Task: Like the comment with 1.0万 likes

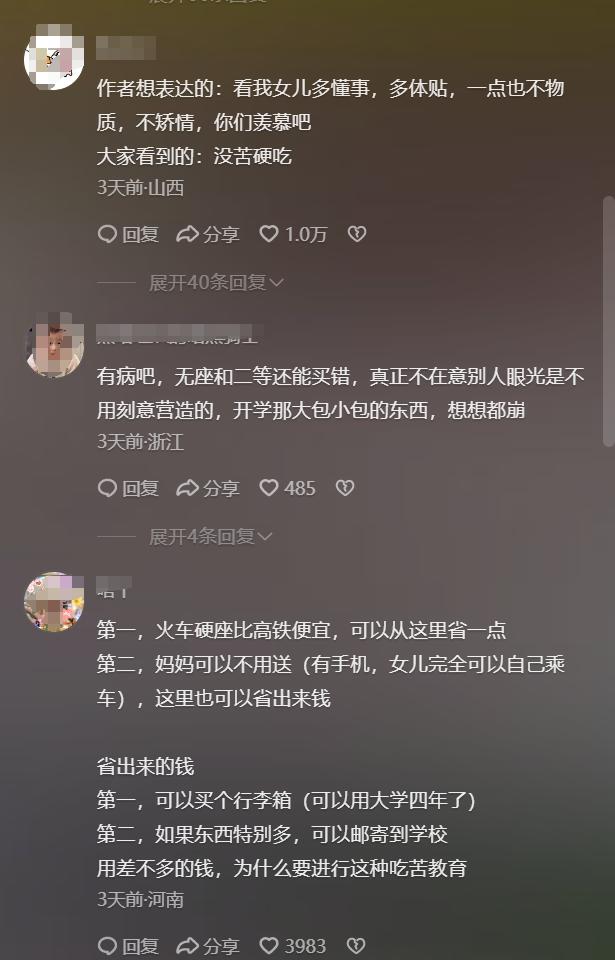Action: click(293, 234)
